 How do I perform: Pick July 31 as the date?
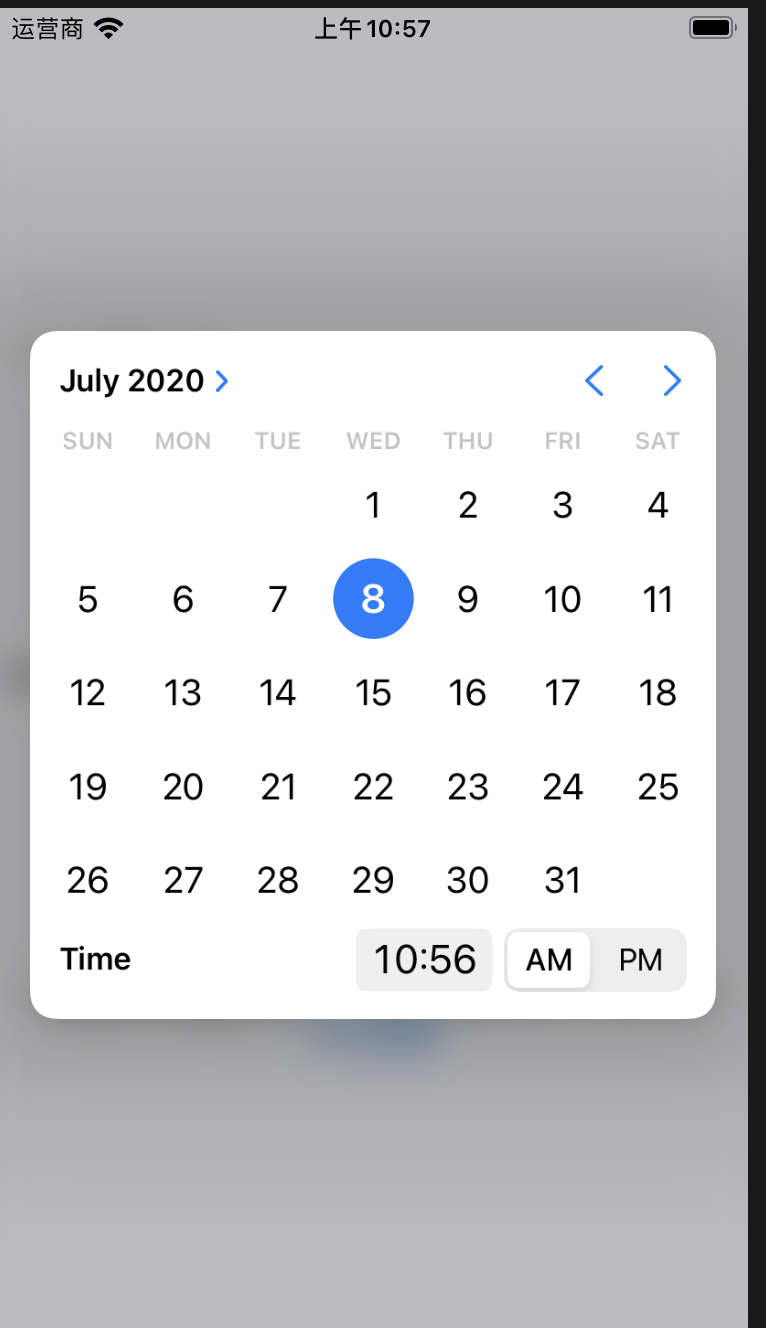coord(563,880)
